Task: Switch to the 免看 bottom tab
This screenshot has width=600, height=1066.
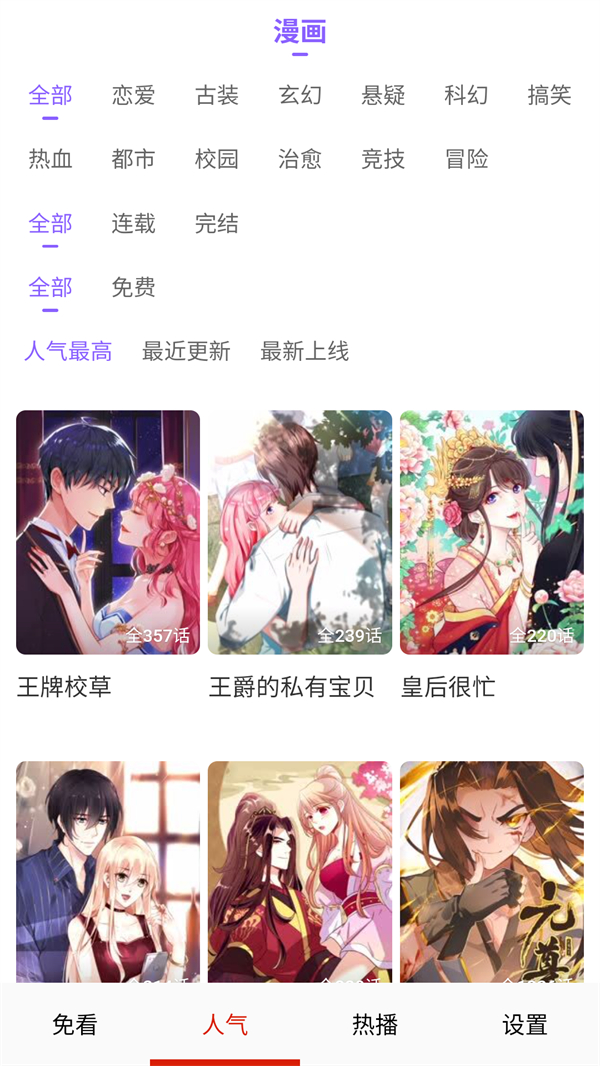Action: (x=75, y=1025)
